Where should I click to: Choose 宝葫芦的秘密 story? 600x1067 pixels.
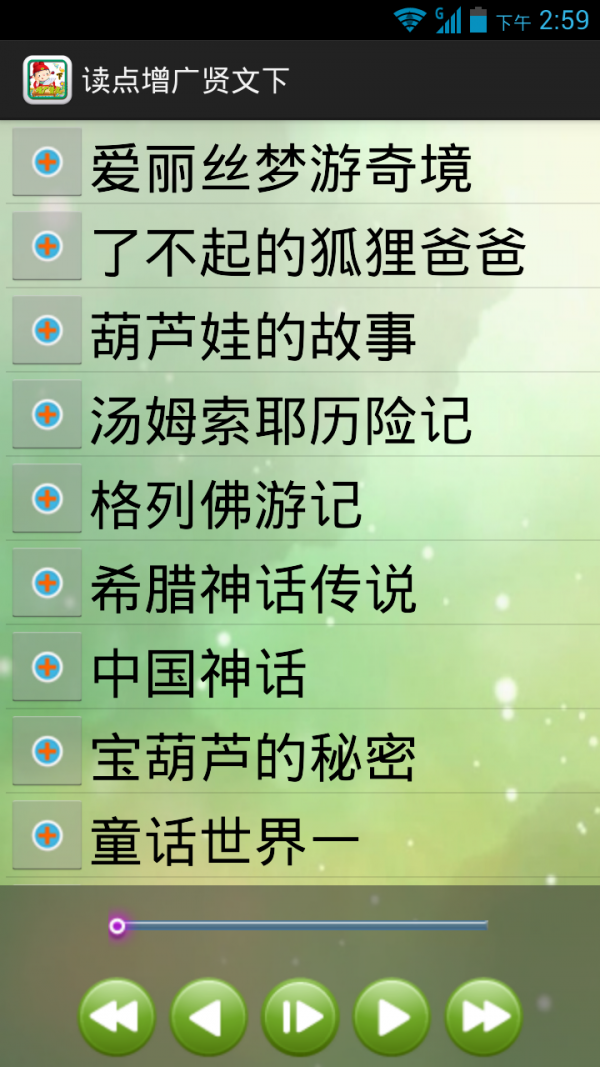(253, 756)
